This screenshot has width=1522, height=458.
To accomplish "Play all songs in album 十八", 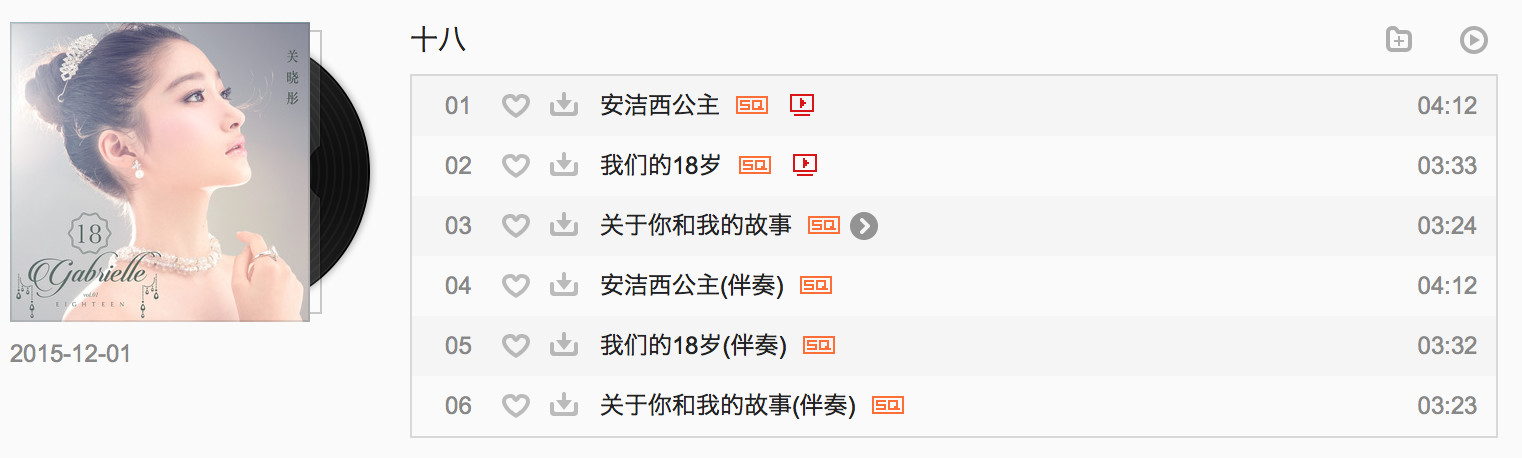I will point(1473,40).
